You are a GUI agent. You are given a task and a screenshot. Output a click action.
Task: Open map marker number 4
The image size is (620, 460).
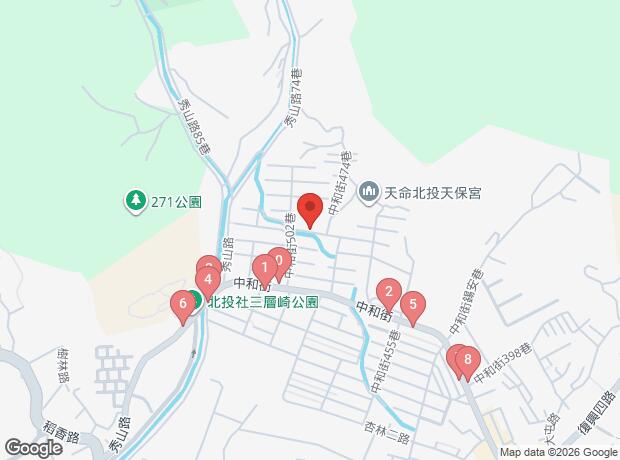[x=208, y=280]
